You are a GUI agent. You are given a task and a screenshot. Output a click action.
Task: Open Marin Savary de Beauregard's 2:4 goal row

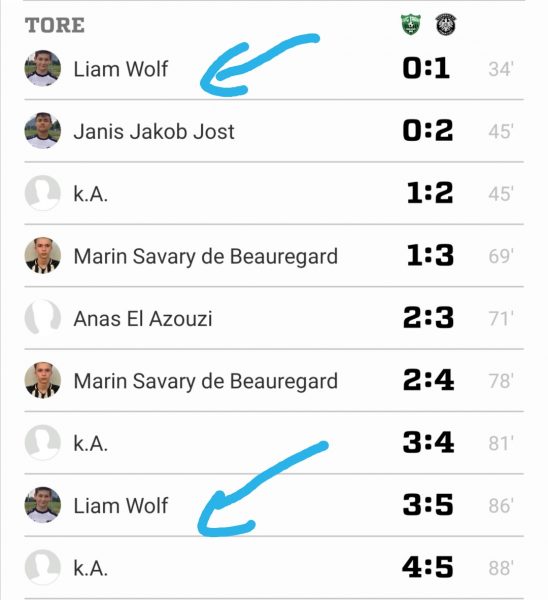[x=274, y=380]
